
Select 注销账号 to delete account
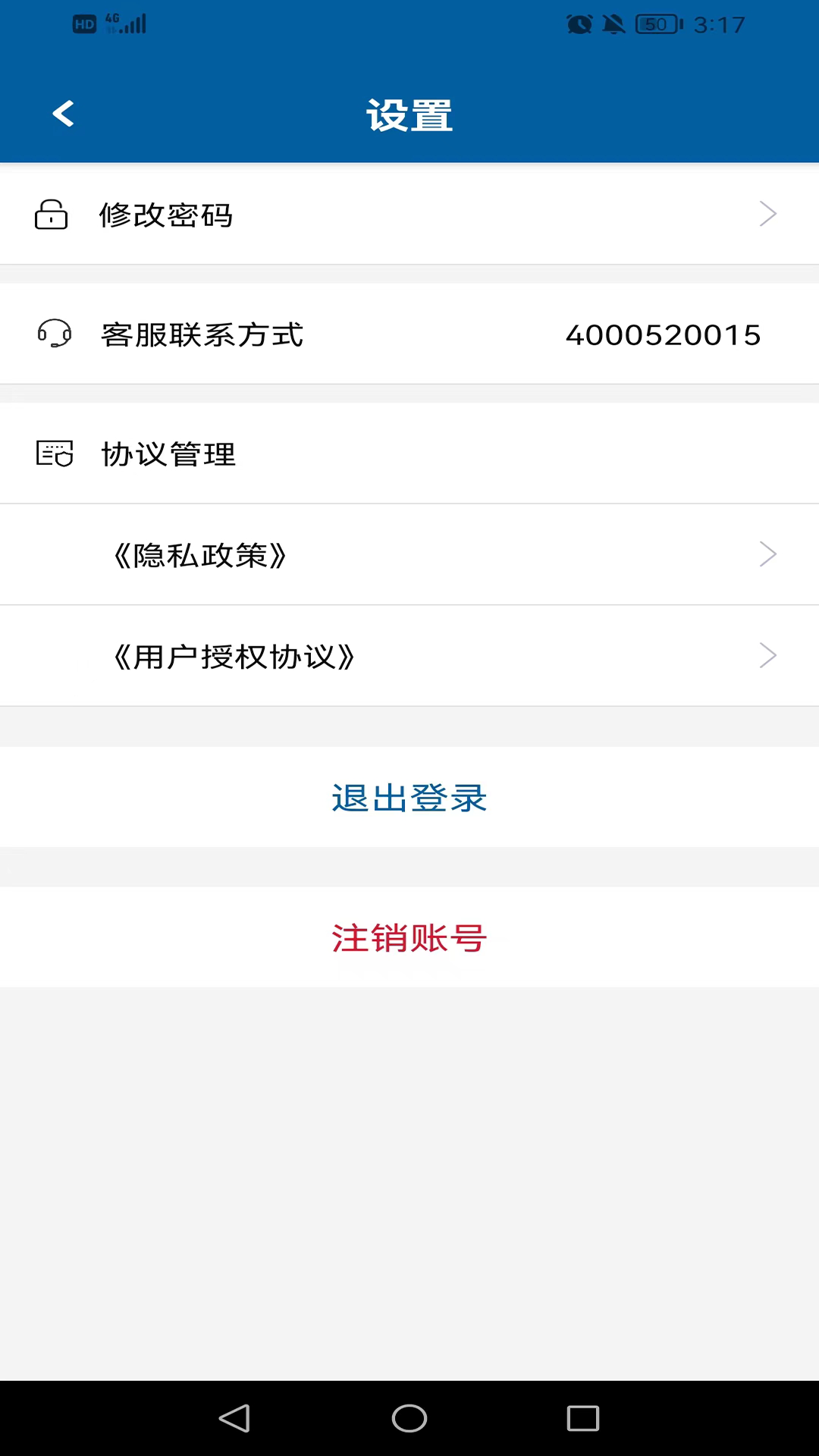pyautogui.click(x=409, y=938)
